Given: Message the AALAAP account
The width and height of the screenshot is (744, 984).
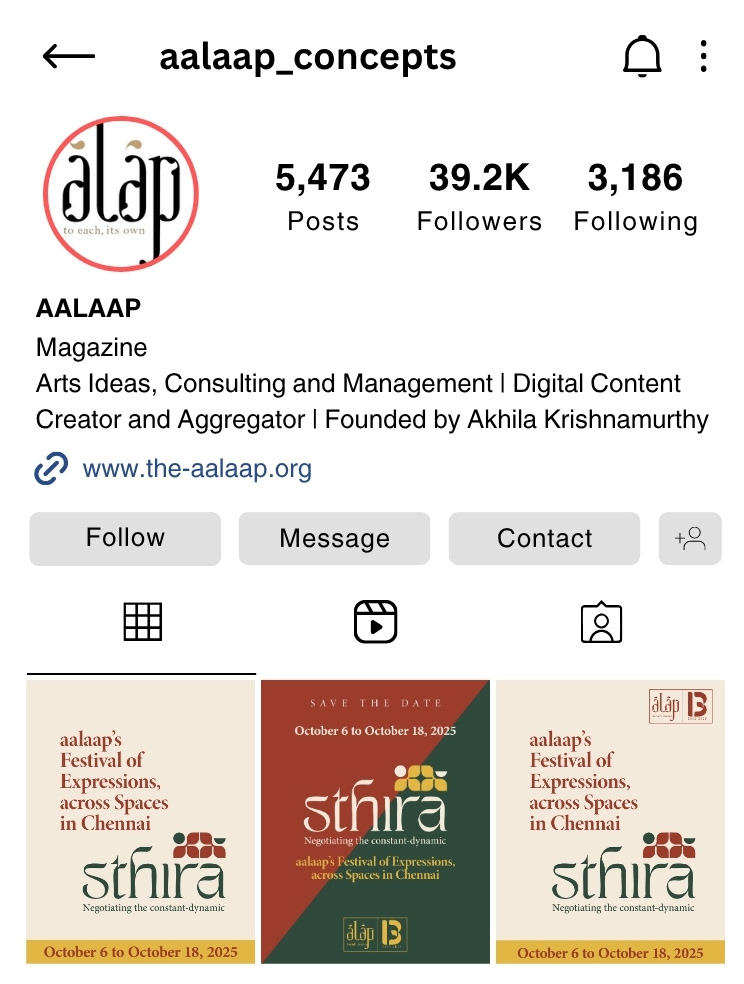Looking at the screenshot, I should coord(334,538).
